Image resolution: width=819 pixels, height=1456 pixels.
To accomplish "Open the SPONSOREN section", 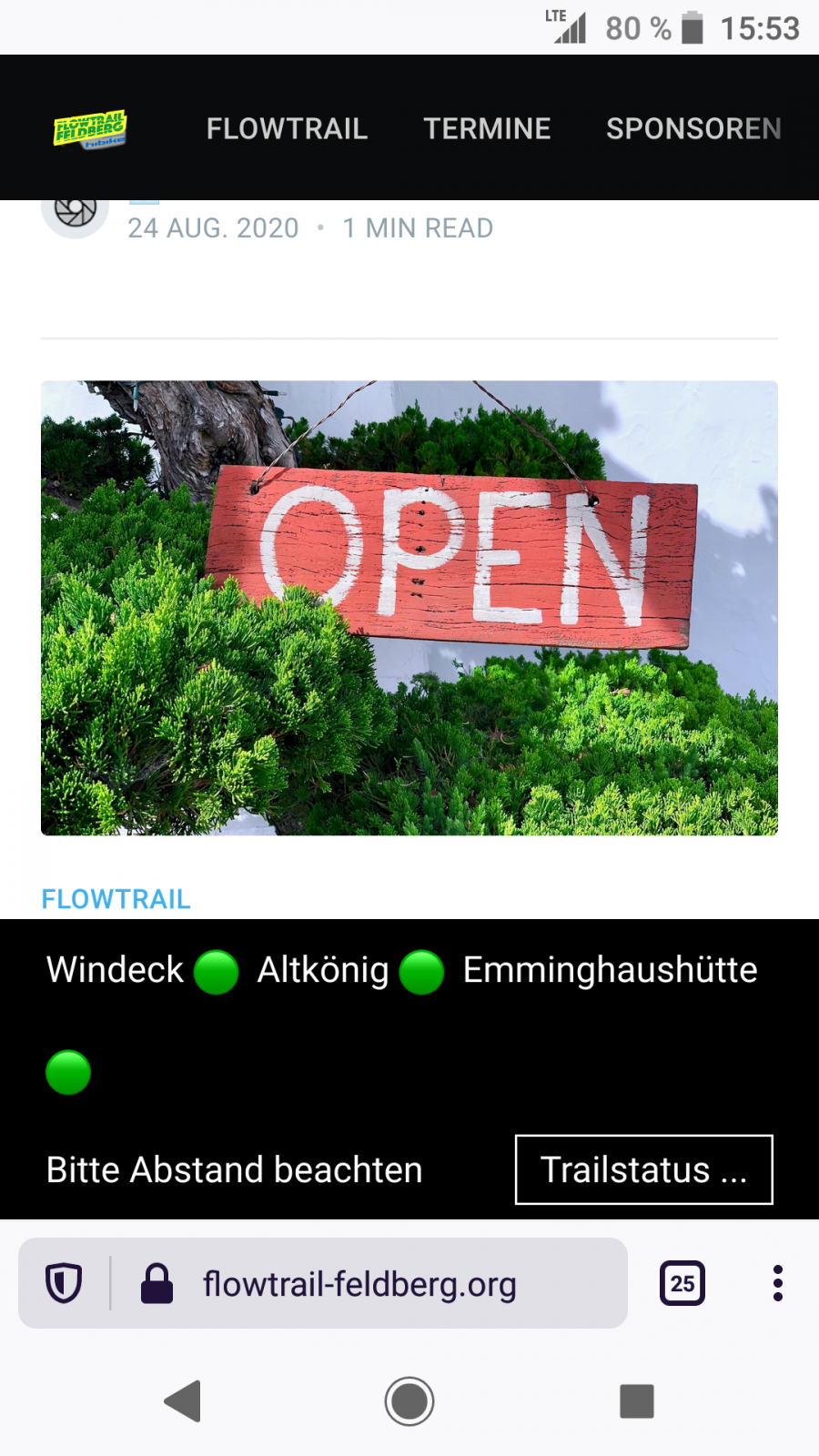I will click(693, 129).
